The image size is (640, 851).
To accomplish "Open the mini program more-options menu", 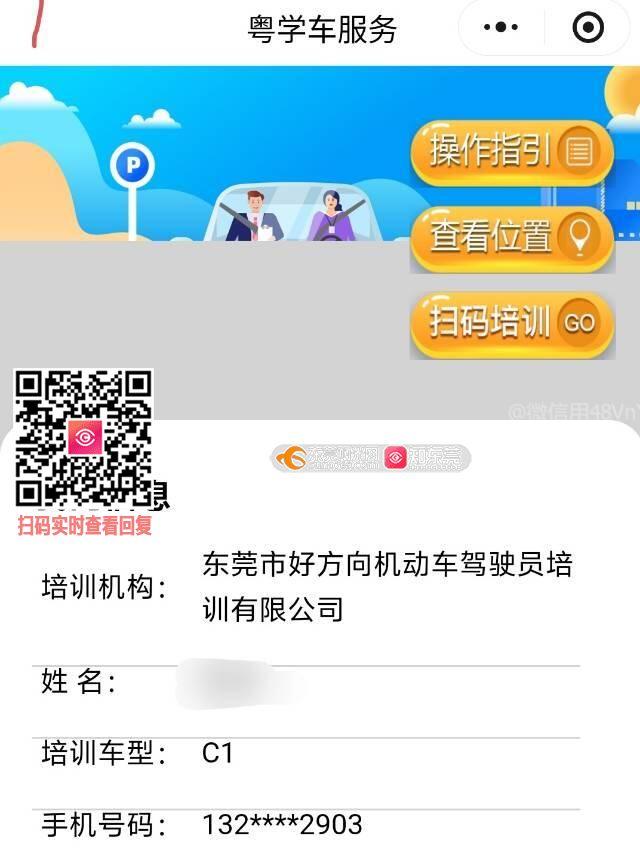I will click(500, 27).
